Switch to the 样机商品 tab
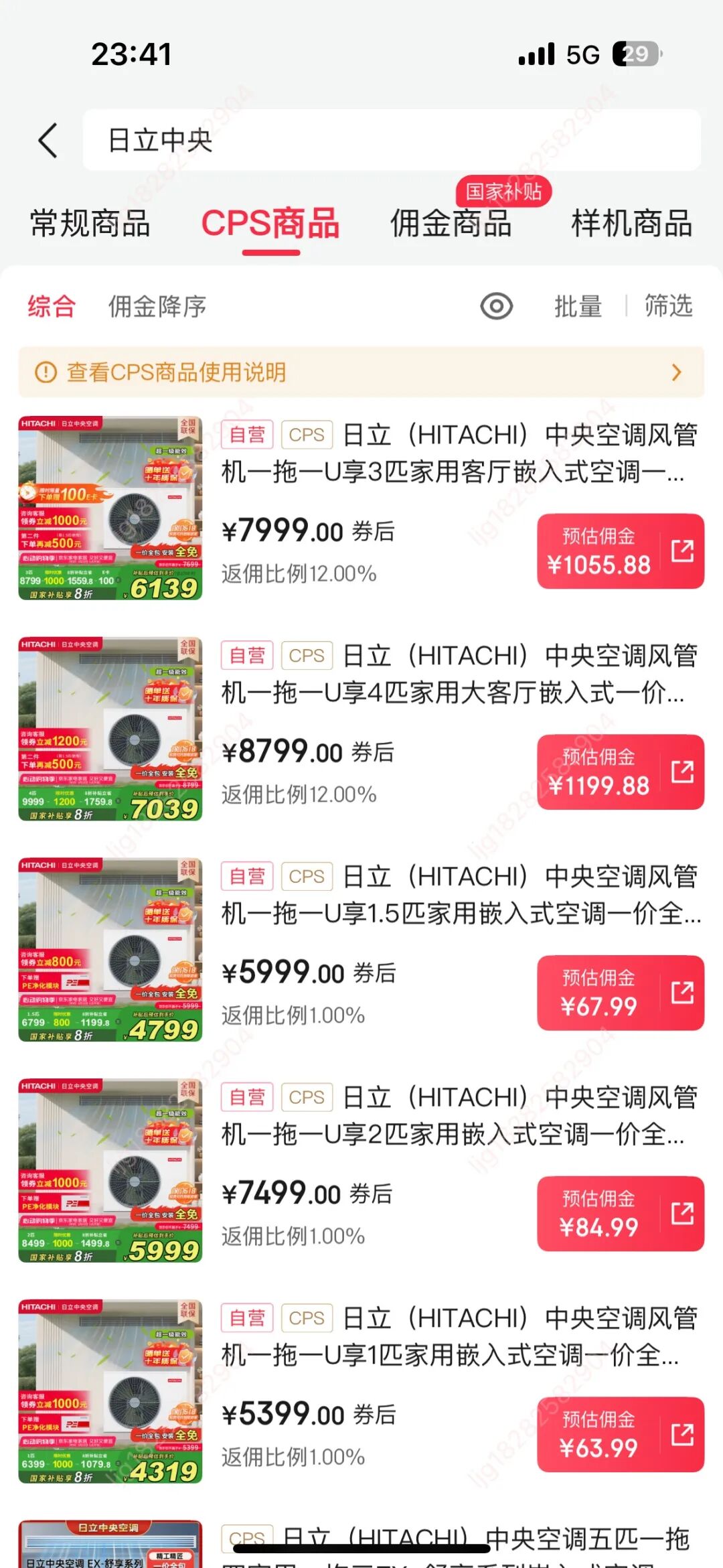Image resolution: width=723 pixels, height=1568 pixels. click(x=631, y=224)
